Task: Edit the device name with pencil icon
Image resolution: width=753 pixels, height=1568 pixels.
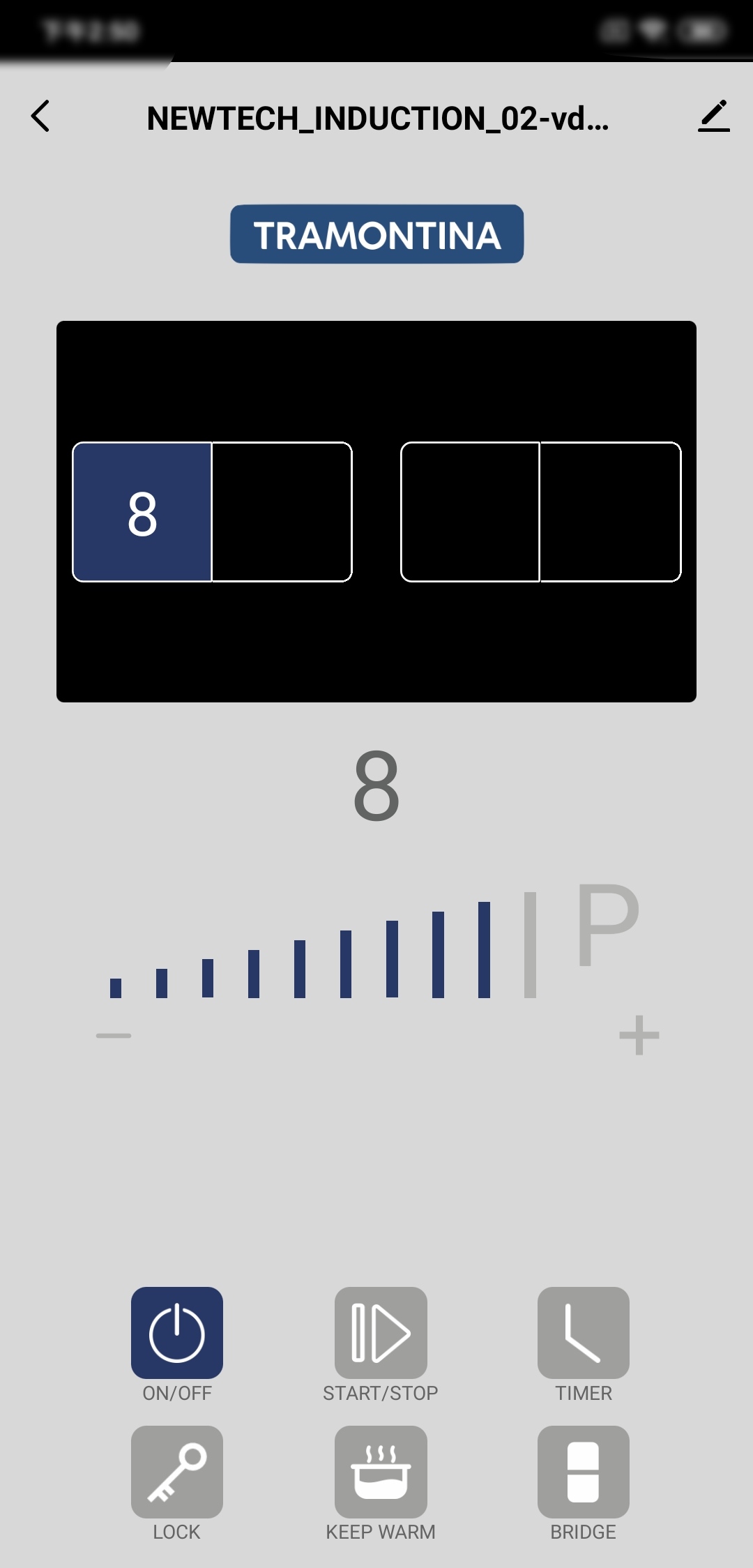Action: pyautogui.click(x=713, y=116)
